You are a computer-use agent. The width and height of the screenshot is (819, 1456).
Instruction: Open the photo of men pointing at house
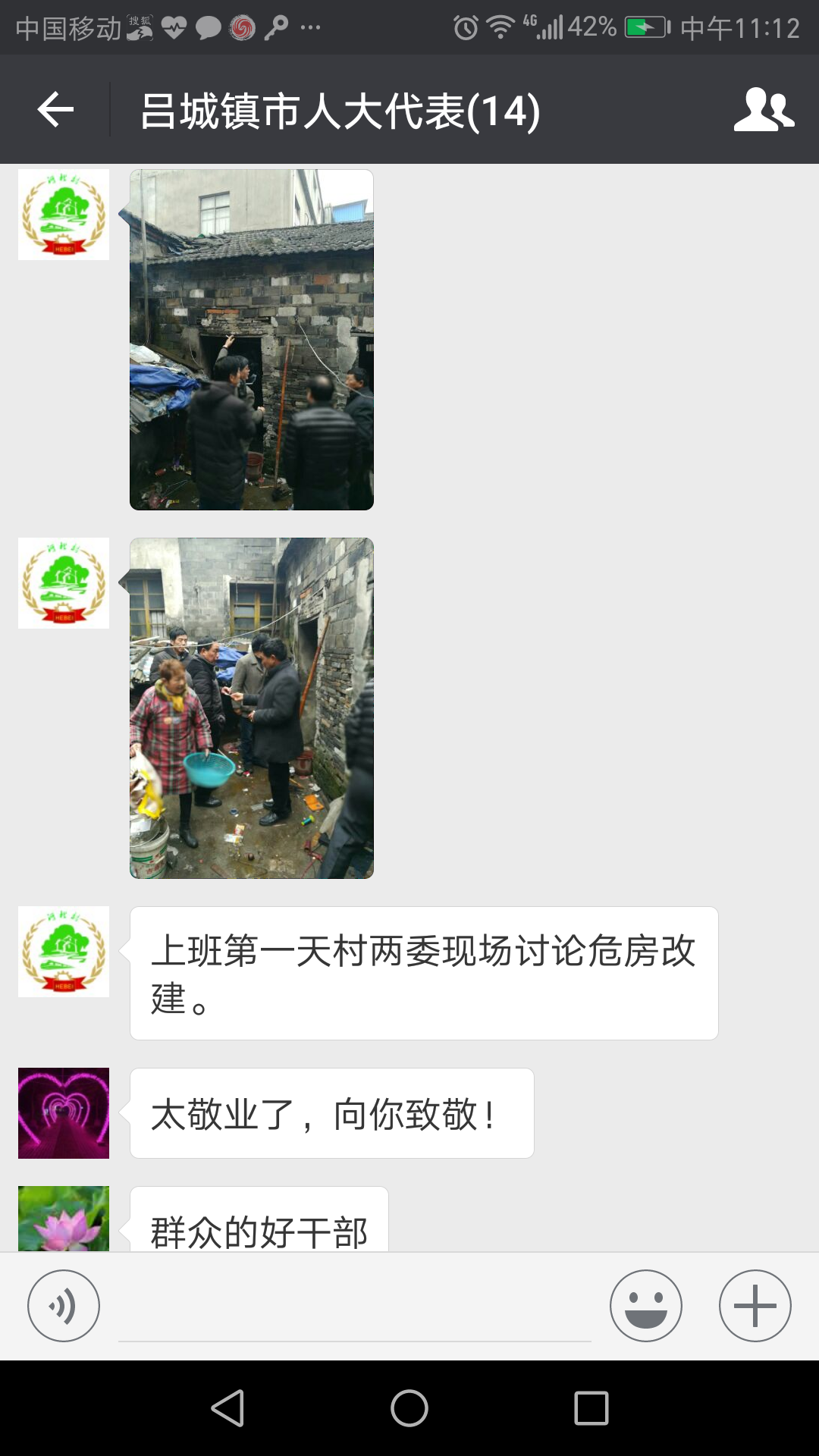pyautogui.click(x=252, y=340)
